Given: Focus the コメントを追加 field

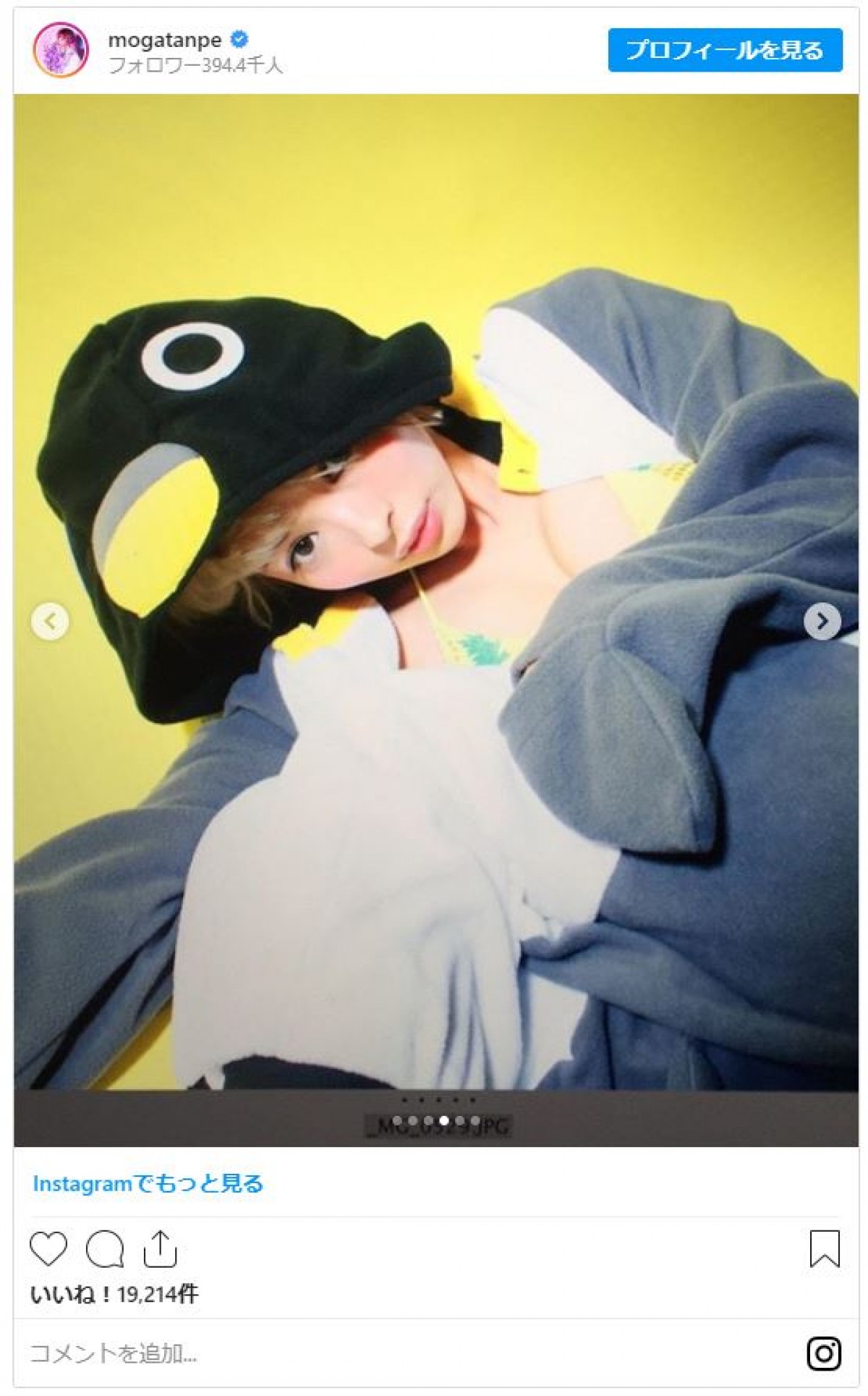Looking at the screenshot, I should pos(362,1353).
